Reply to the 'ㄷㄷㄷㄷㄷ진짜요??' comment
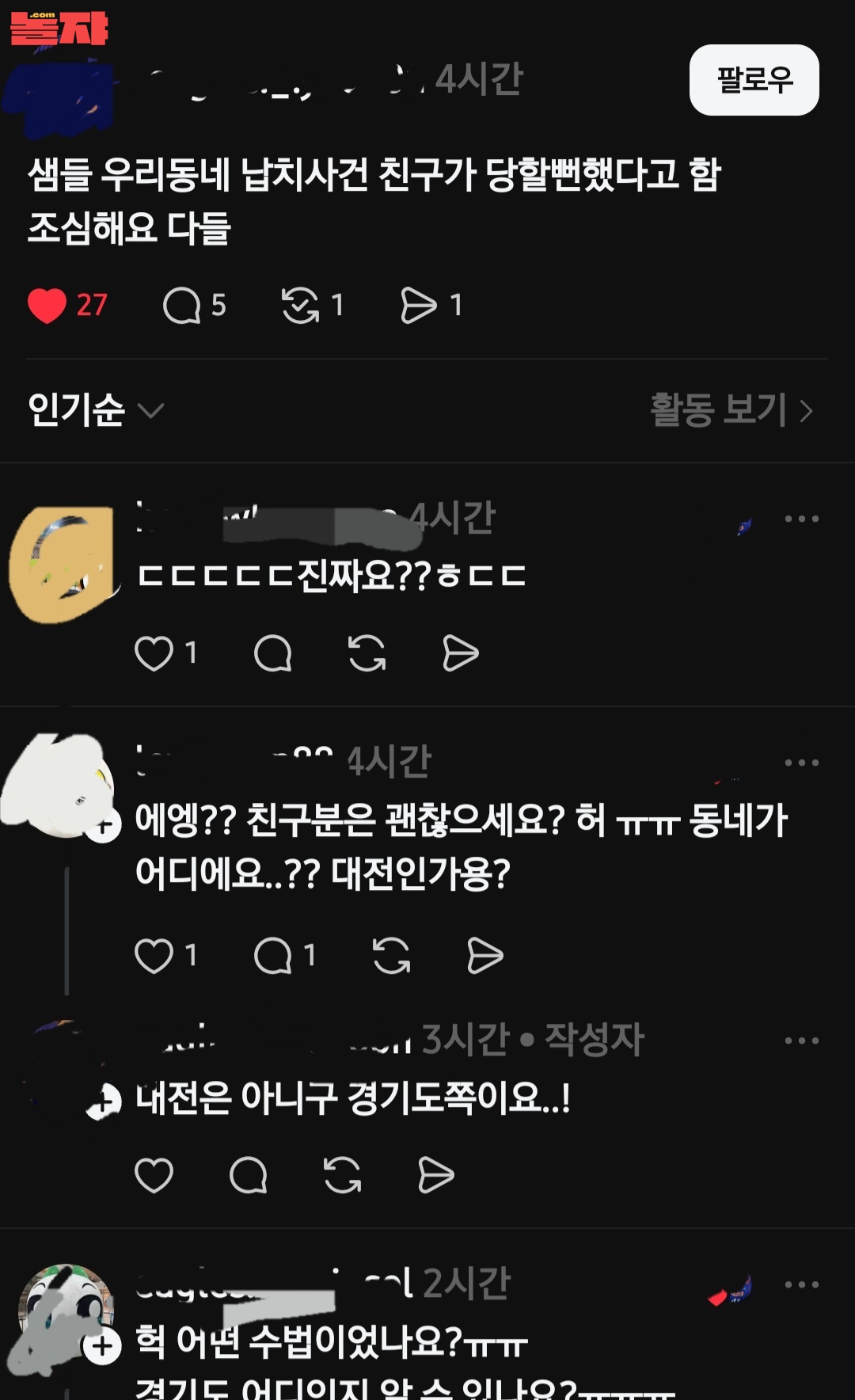Screen dimensions: 855x1400 tap(273, 653)
